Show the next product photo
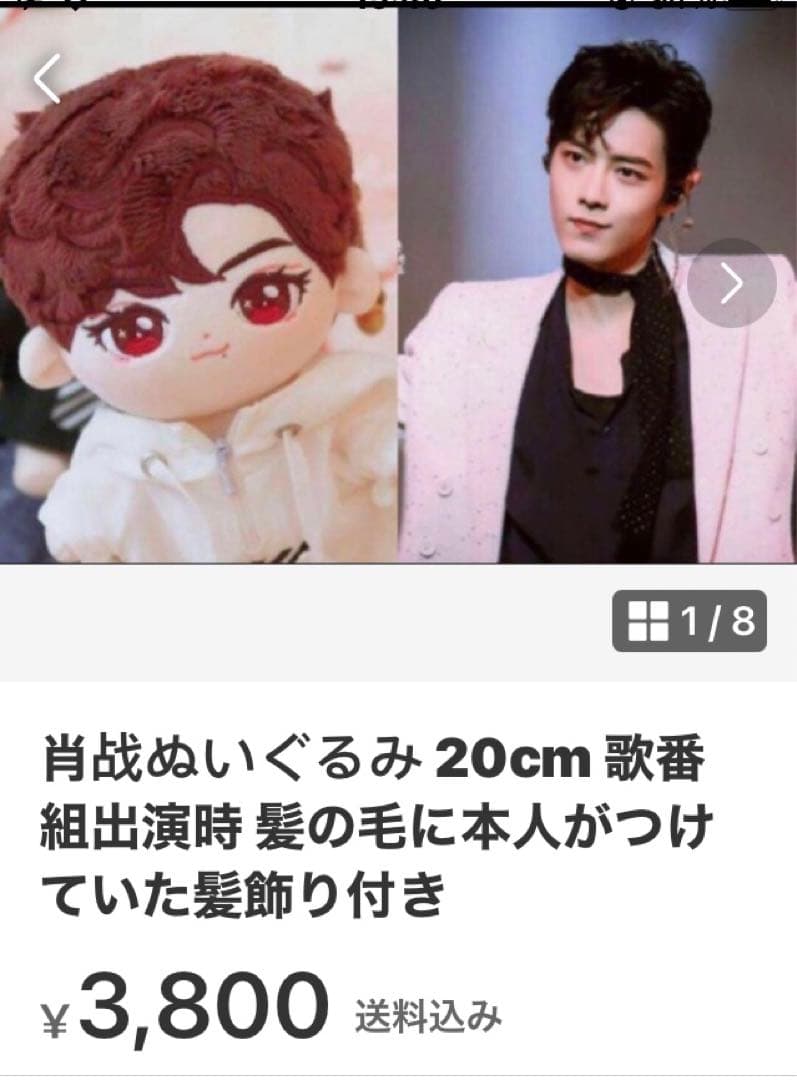Screen dimensions: 797x1080 click(732, 283)
